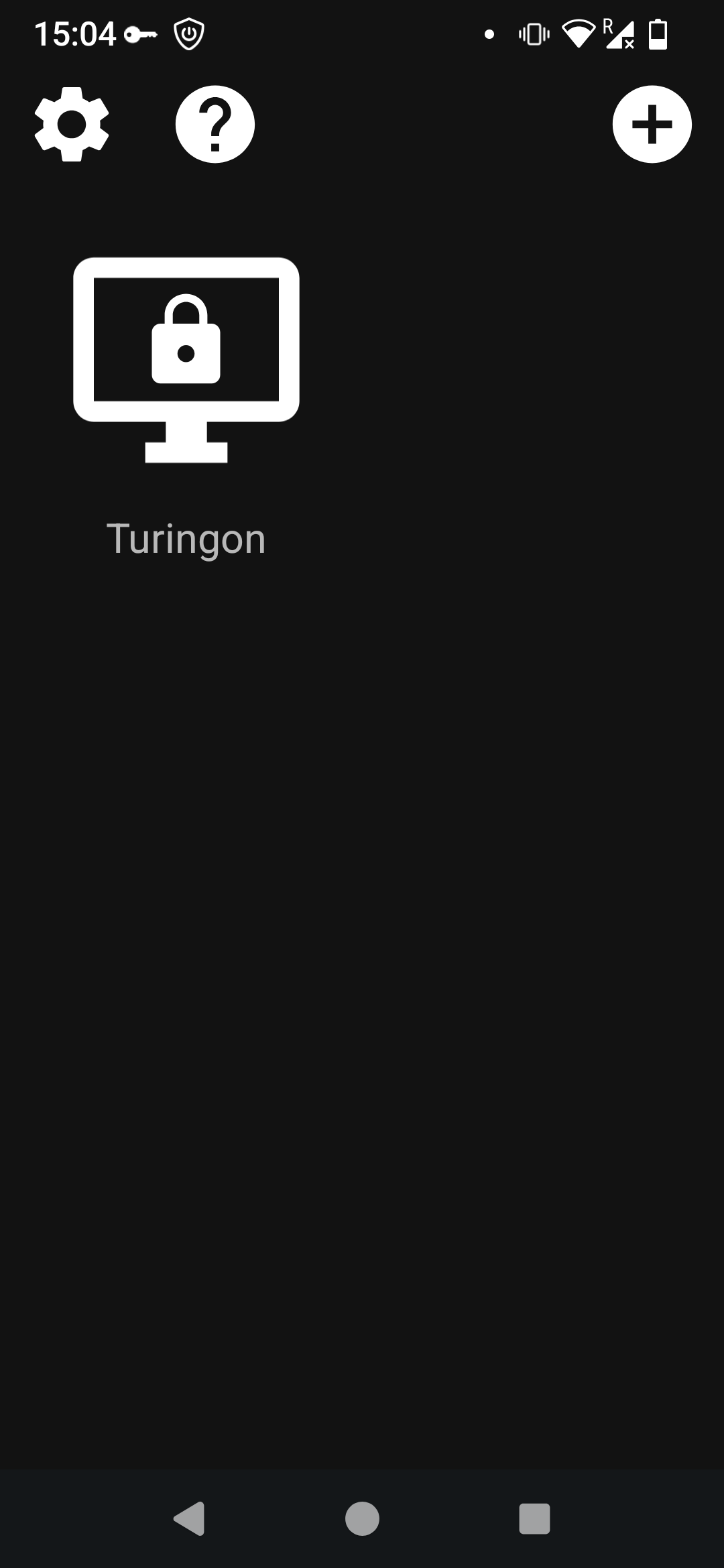
Task: Open the help question mark
Action: (x=215, y=124)
